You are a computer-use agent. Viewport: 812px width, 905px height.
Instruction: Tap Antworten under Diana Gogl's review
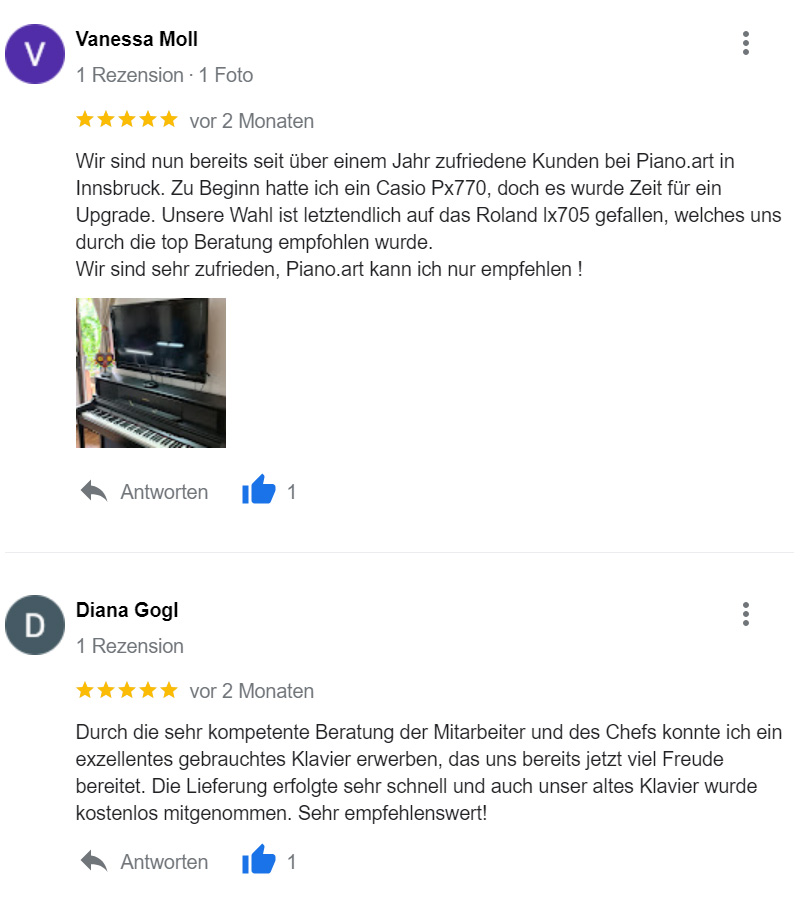pos(145,862)
